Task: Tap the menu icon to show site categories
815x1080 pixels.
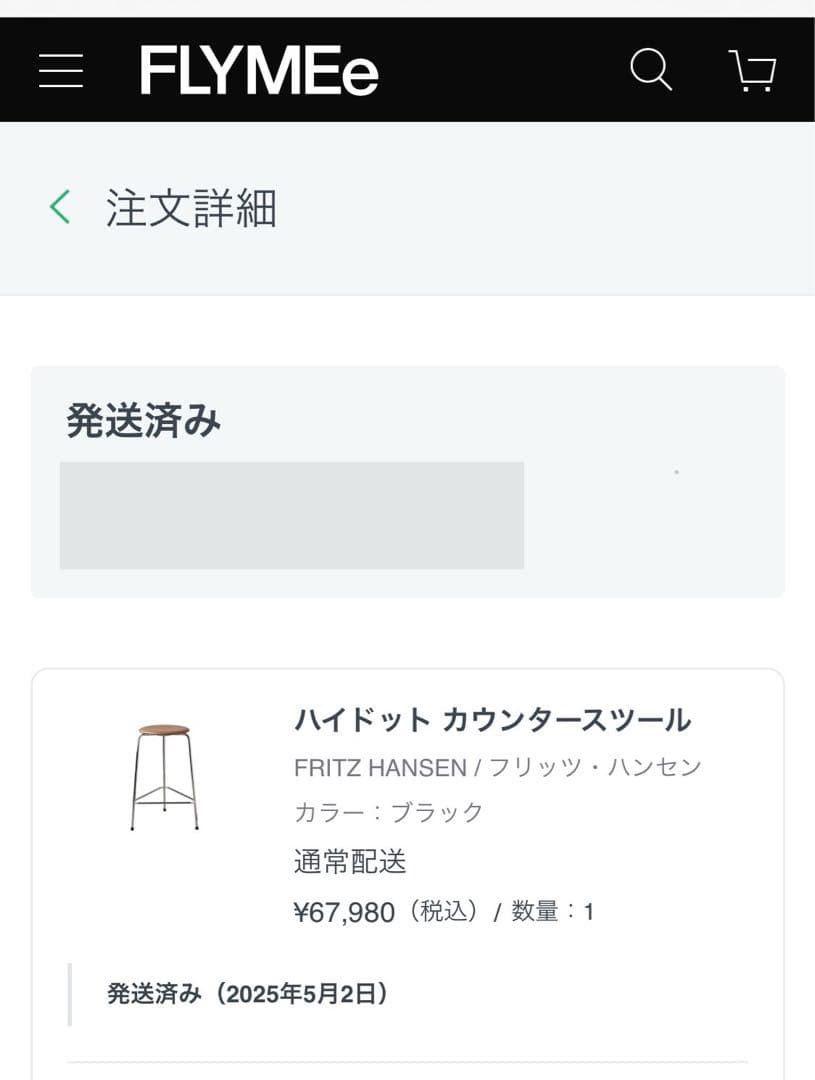Action: click(60, 69)
